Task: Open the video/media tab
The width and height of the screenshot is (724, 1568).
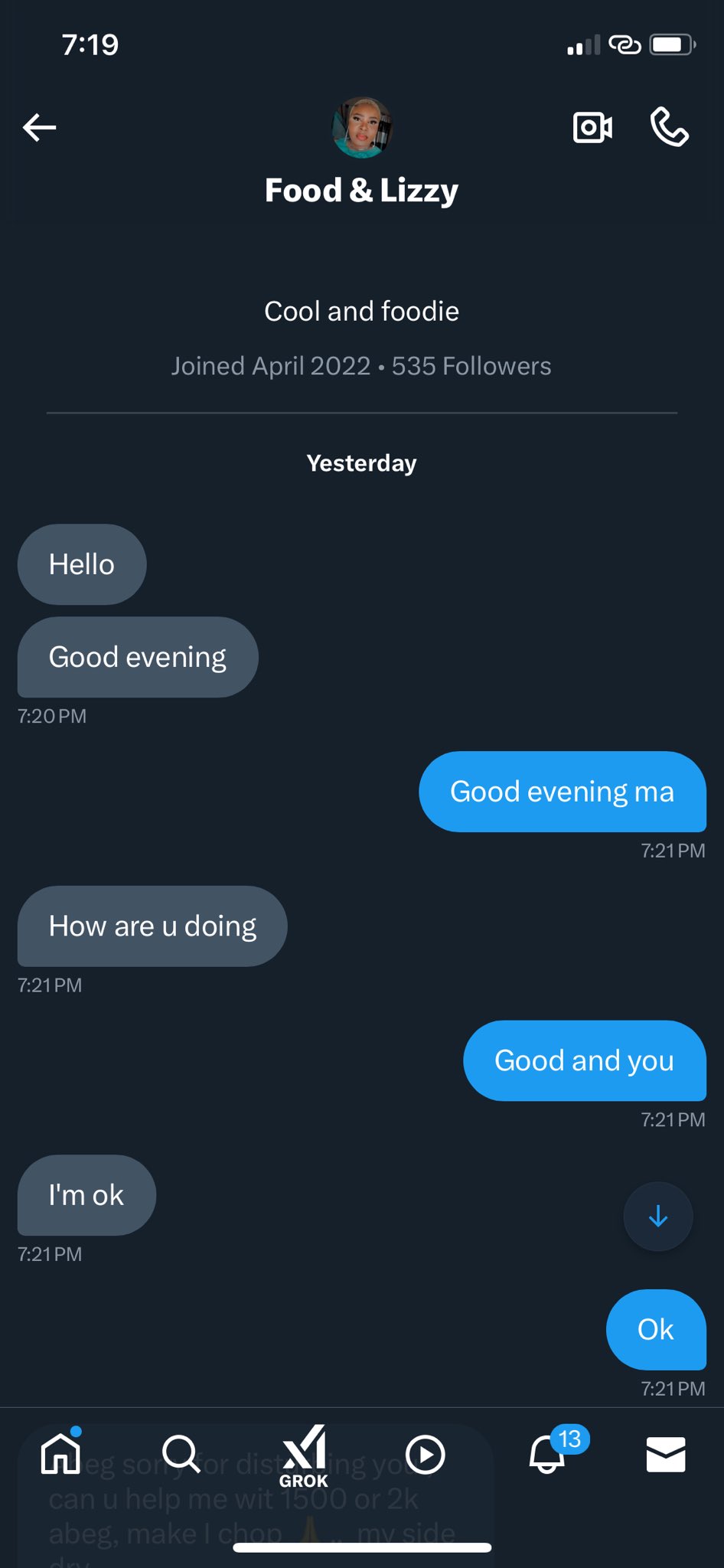Action: tap(426, 1455)
